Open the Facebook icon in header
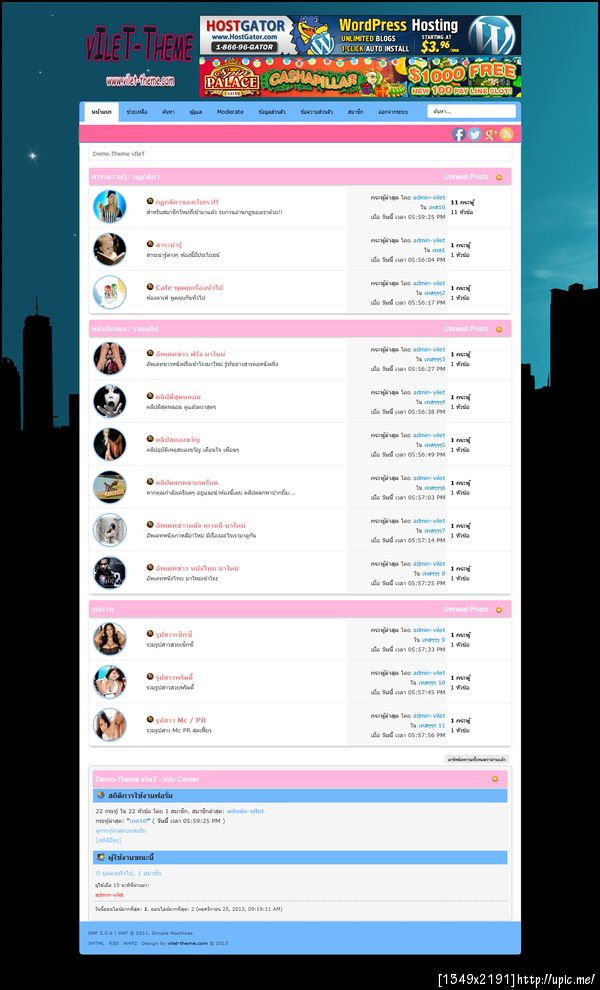This screenshot has width=600, height=990. tap(459, 134)
